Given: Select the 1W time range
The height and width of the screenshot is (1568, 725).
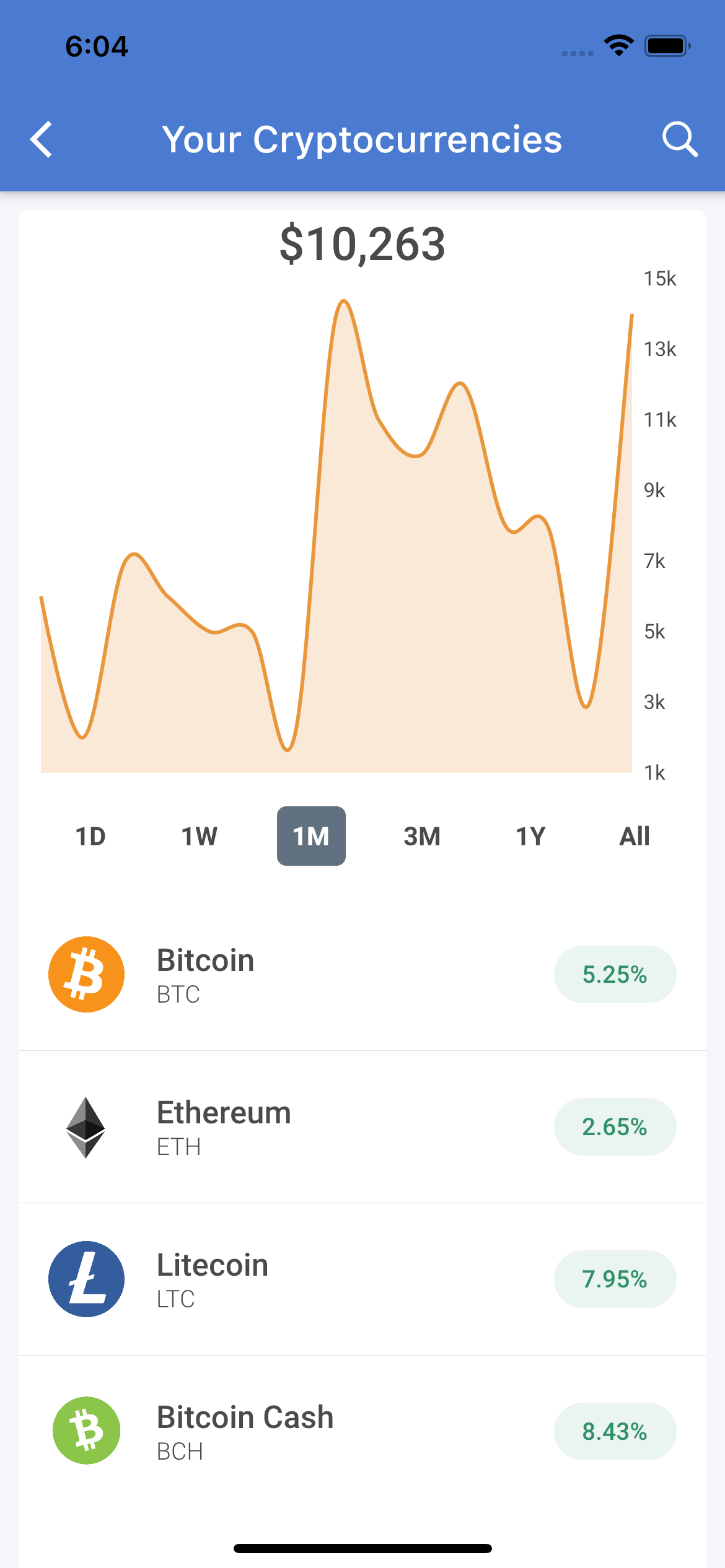Looking at the screenshot, I should point(199,836).
